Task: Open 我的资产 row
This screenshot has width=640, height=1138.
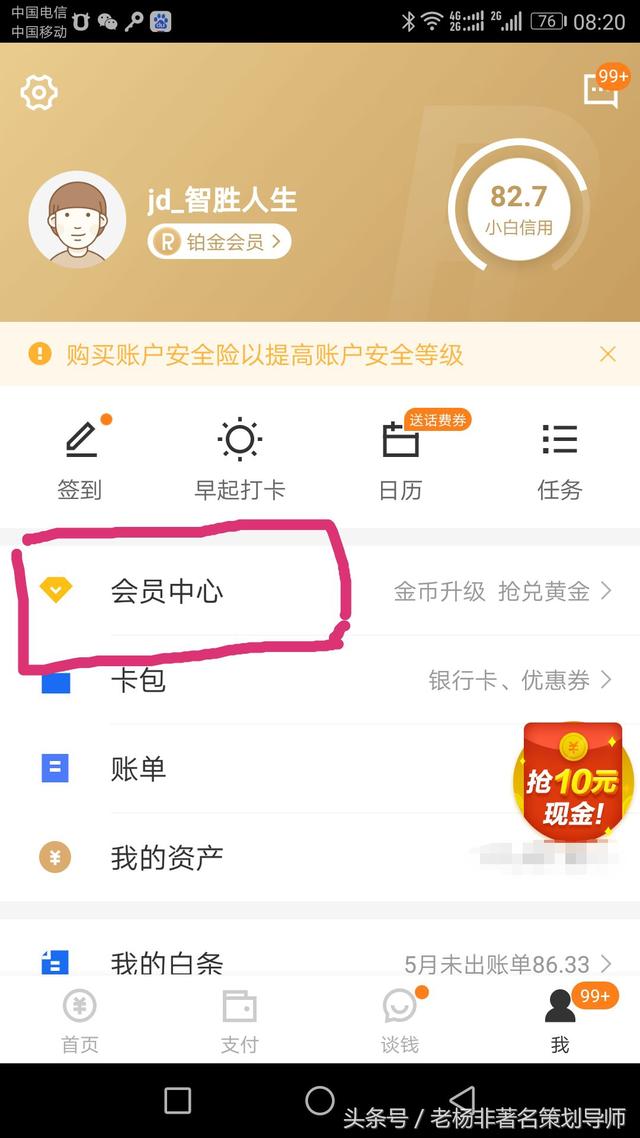Action: pos(260,857)
